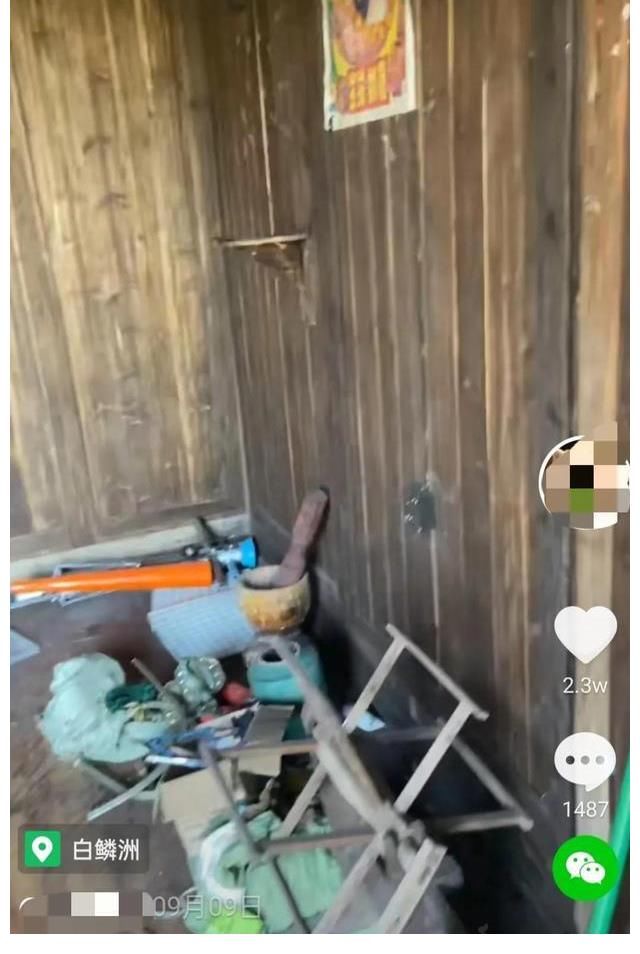Like this video with the heart icon
Image resolution: width=640 pixels, height=954 pixels.
point(585,634)
